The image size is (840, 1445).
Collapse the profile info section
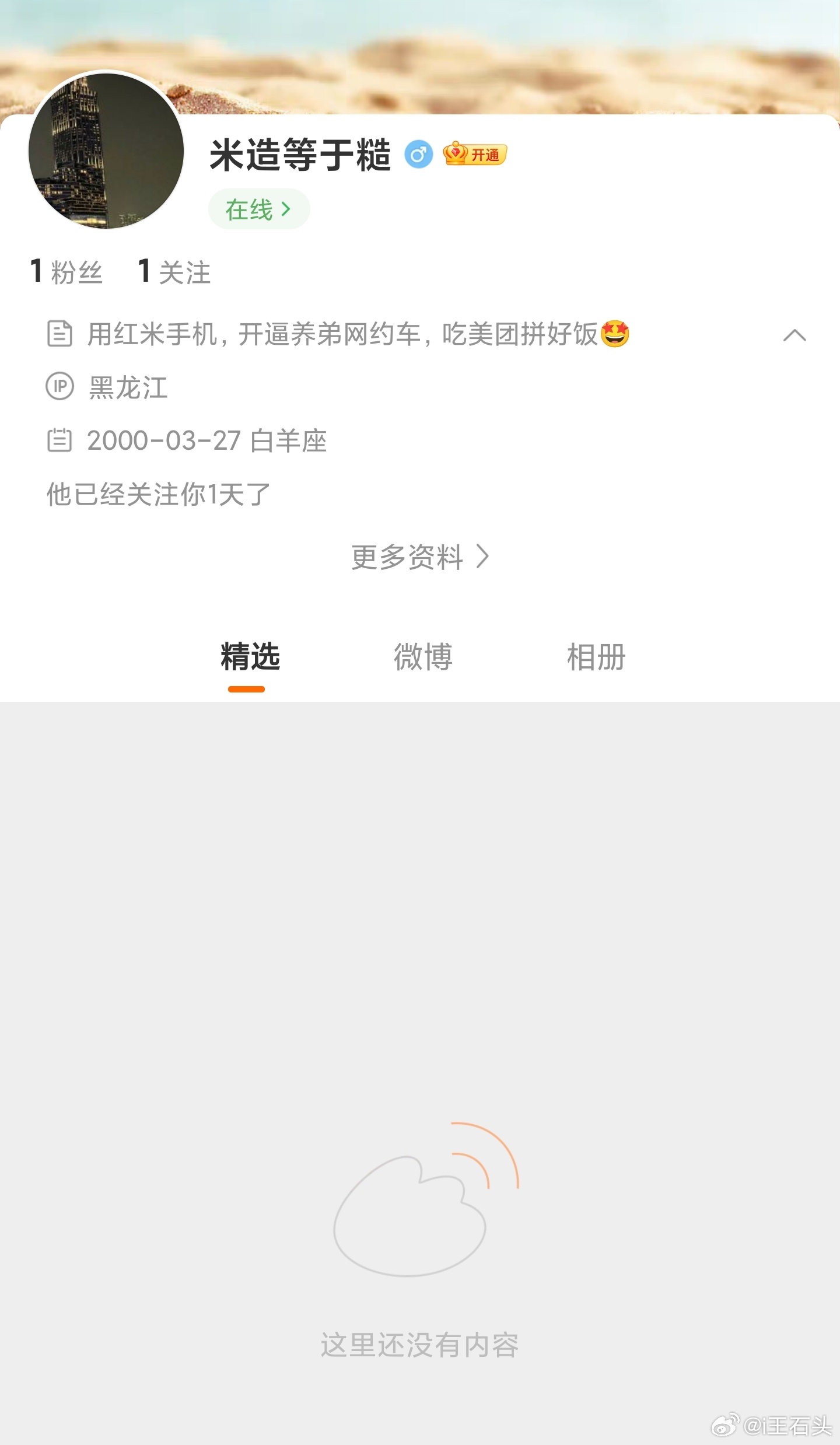coord(794,335)
